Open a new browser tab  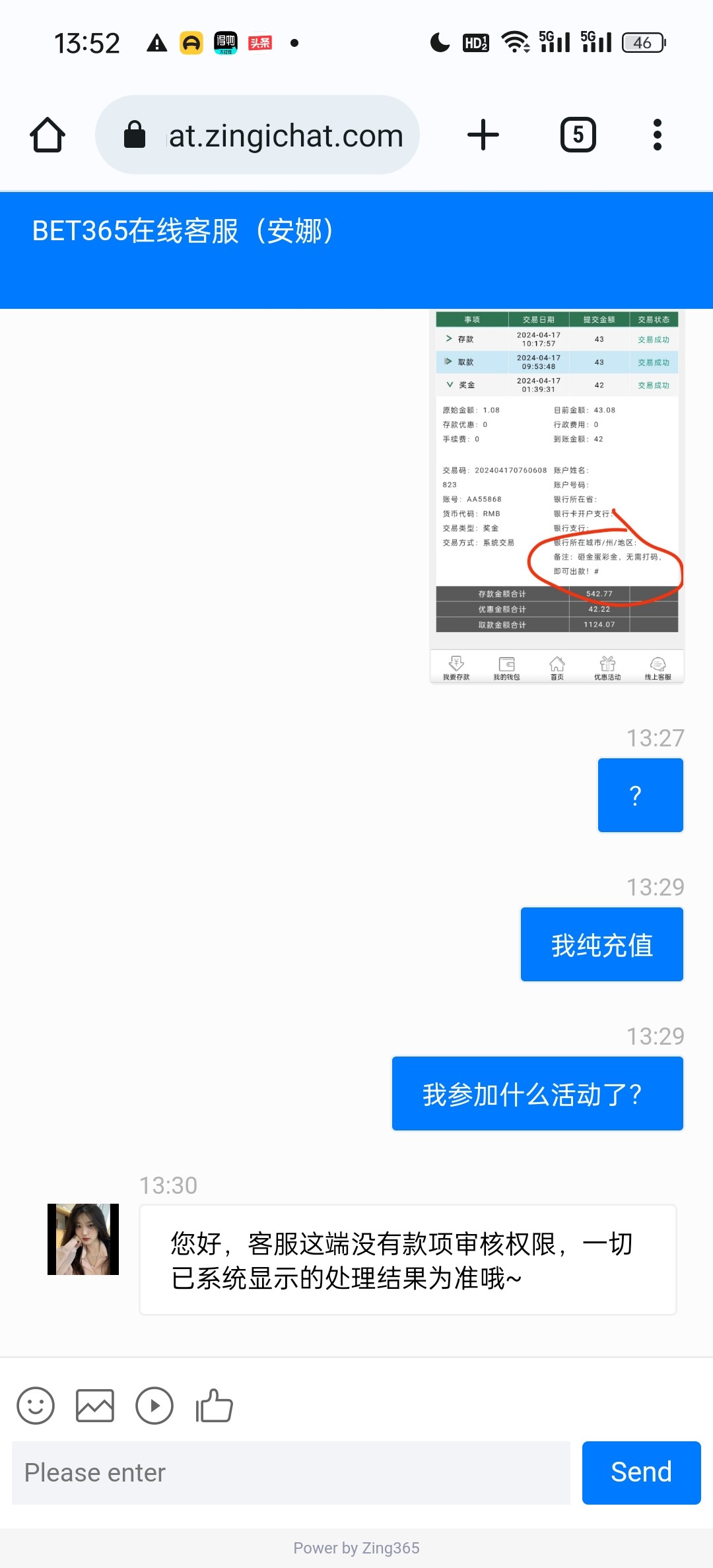483,135
